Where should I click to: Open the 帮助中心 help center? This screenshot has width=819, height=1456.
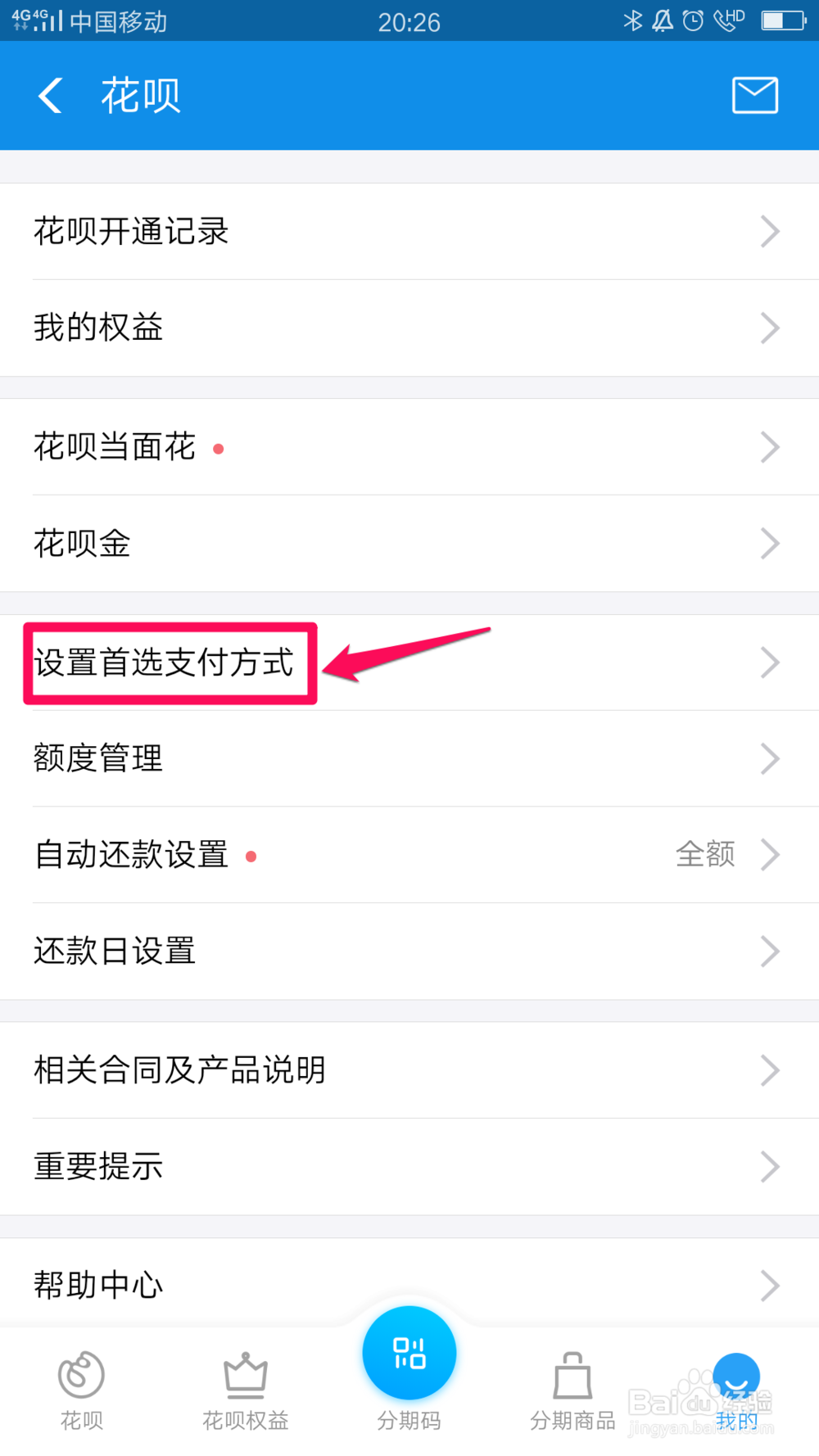[409, 1284]
